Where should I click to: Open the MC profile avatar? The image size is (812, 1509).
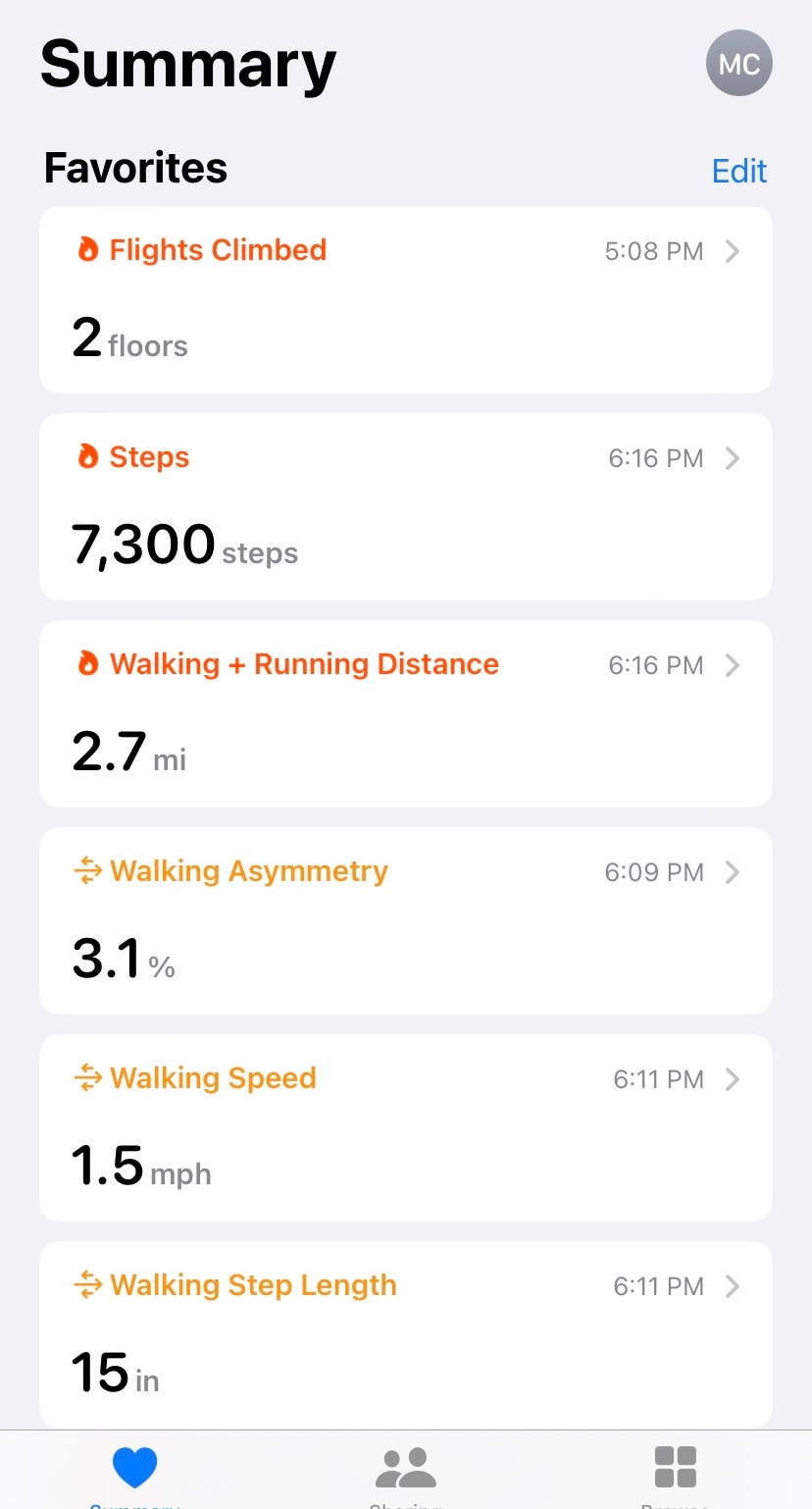(x=738, y=64)
